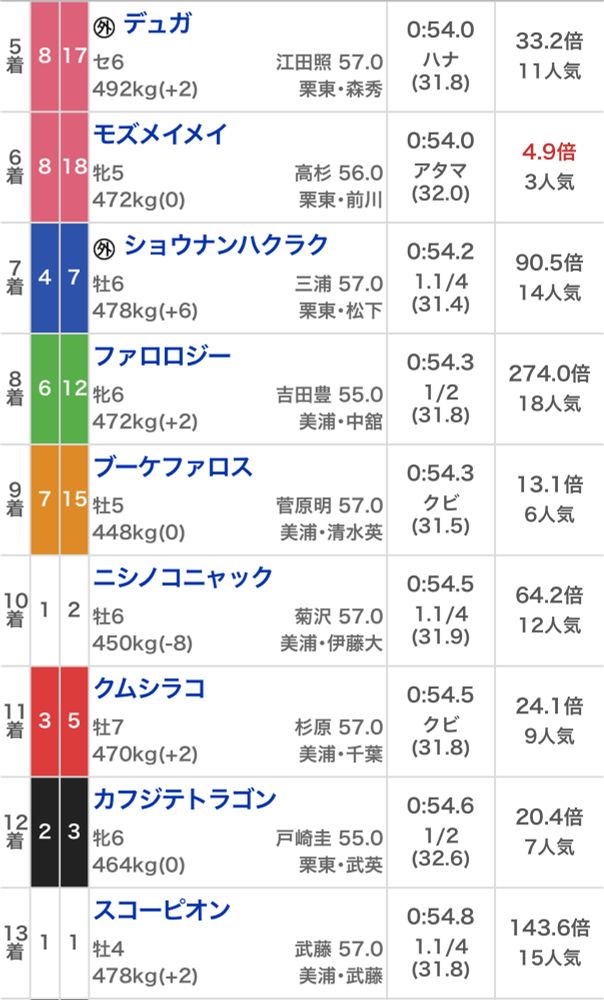
Task: Open horse デュガ details
Action: click(x=157, y=25)
